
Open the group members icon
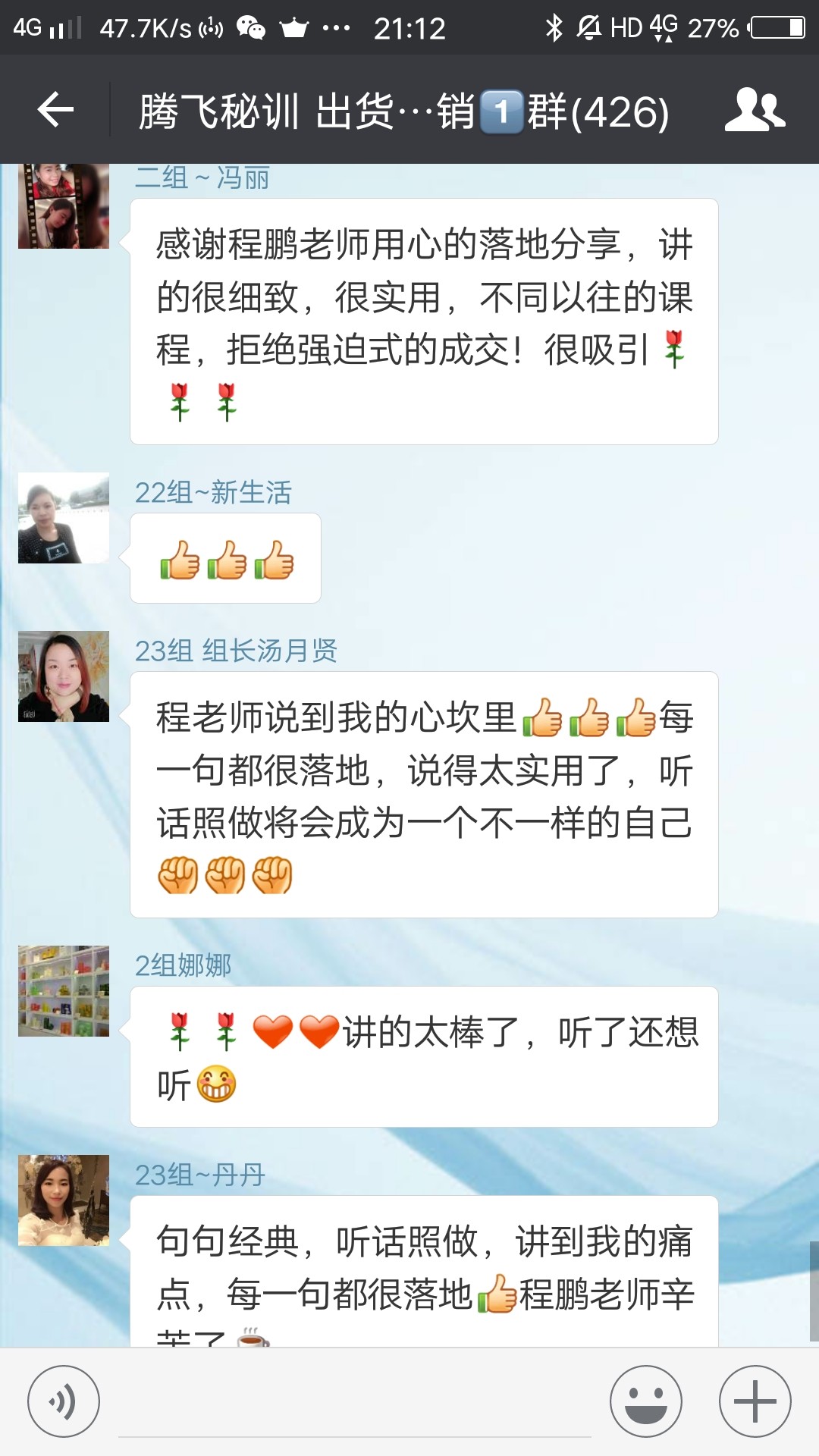(755, 111)
